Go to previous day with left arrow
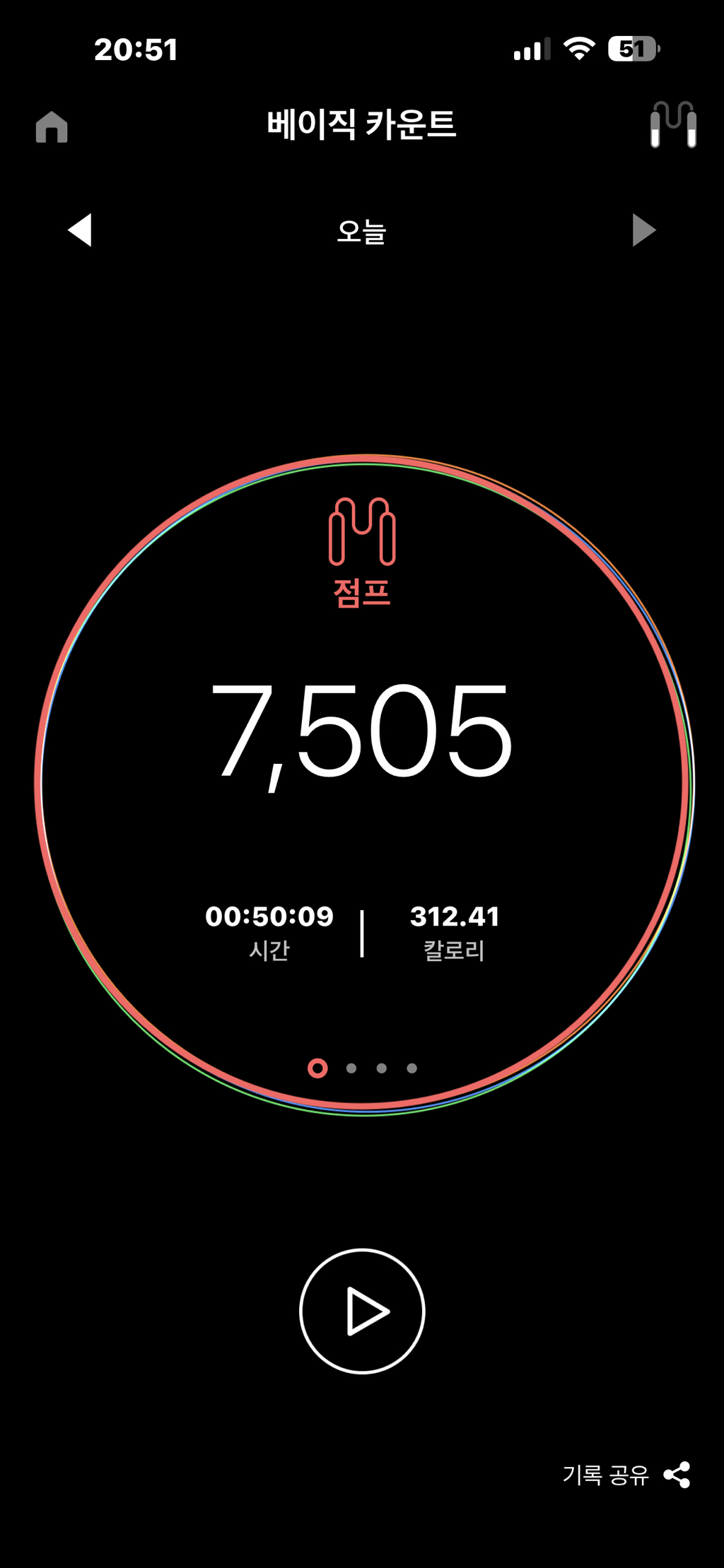The image size is (724, 1568). (x=79, y=230)
